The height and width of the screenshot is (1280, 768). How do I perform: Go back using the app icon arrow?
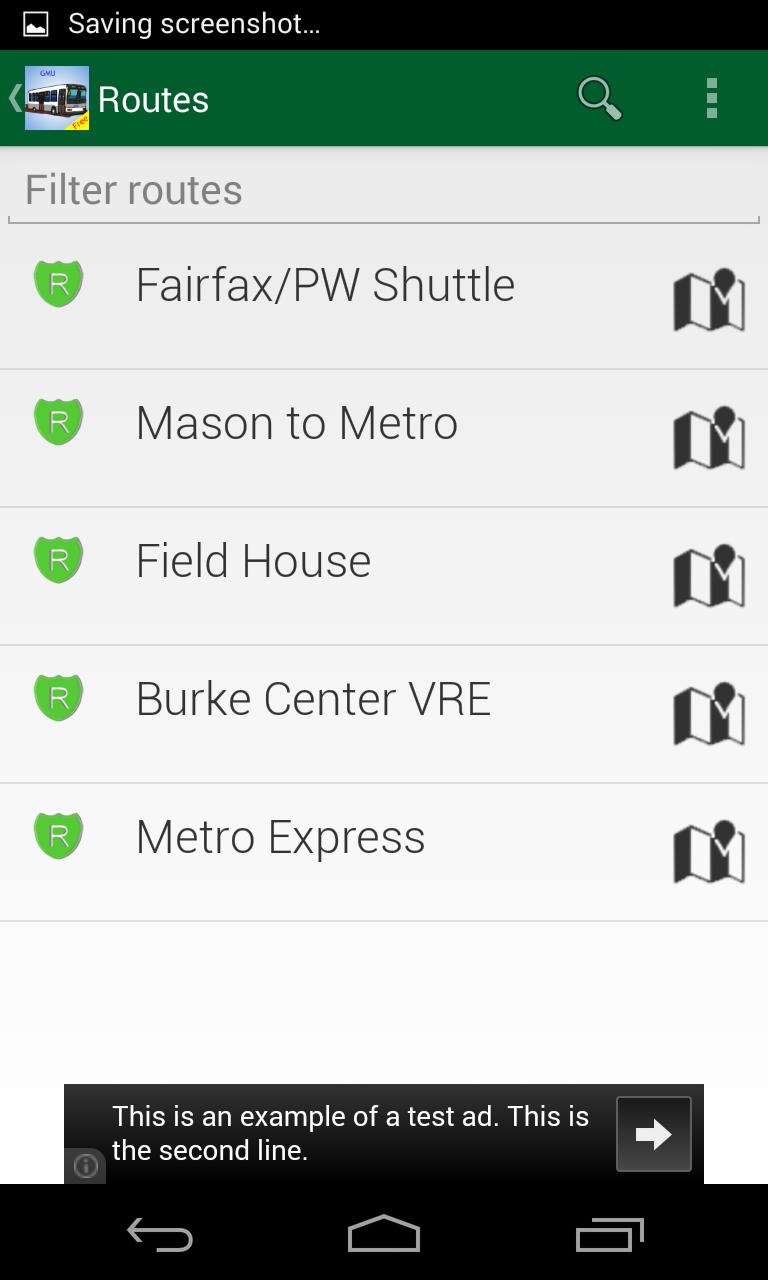(x=48, y=98)
